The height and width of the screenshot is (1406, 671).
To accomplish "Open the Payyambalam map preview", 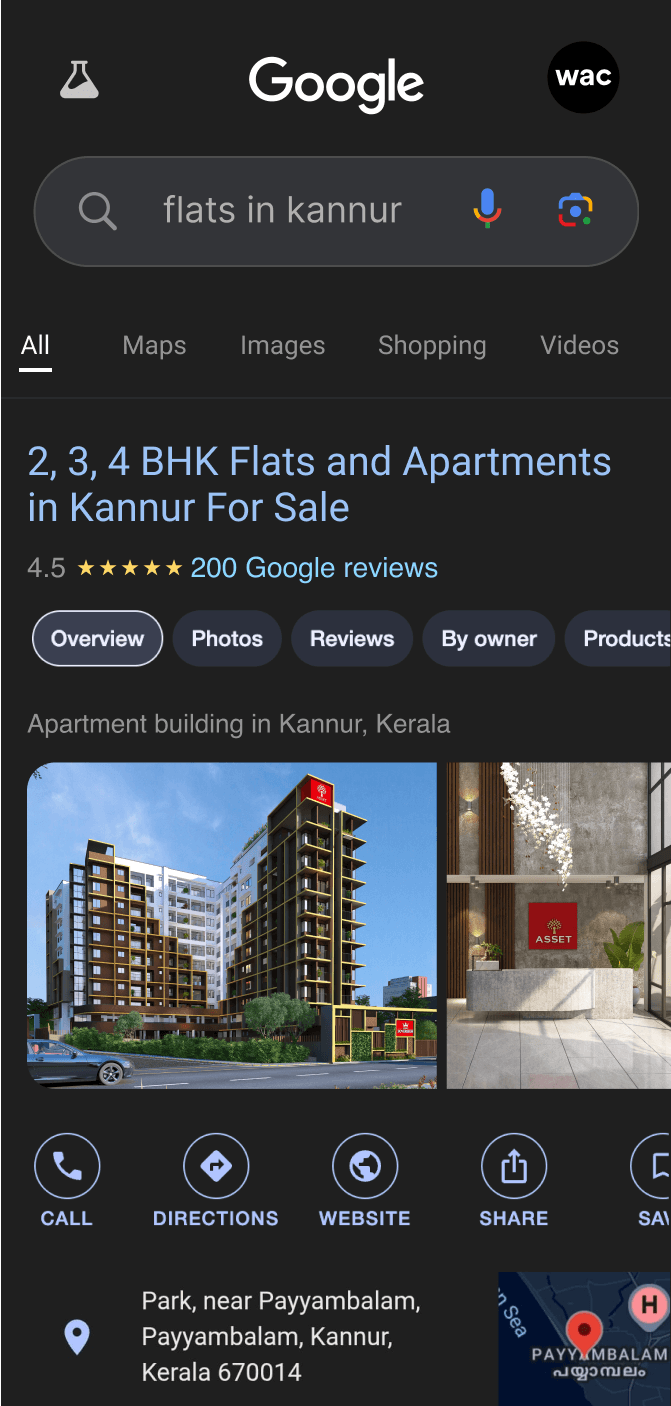I will point(584,1338).
